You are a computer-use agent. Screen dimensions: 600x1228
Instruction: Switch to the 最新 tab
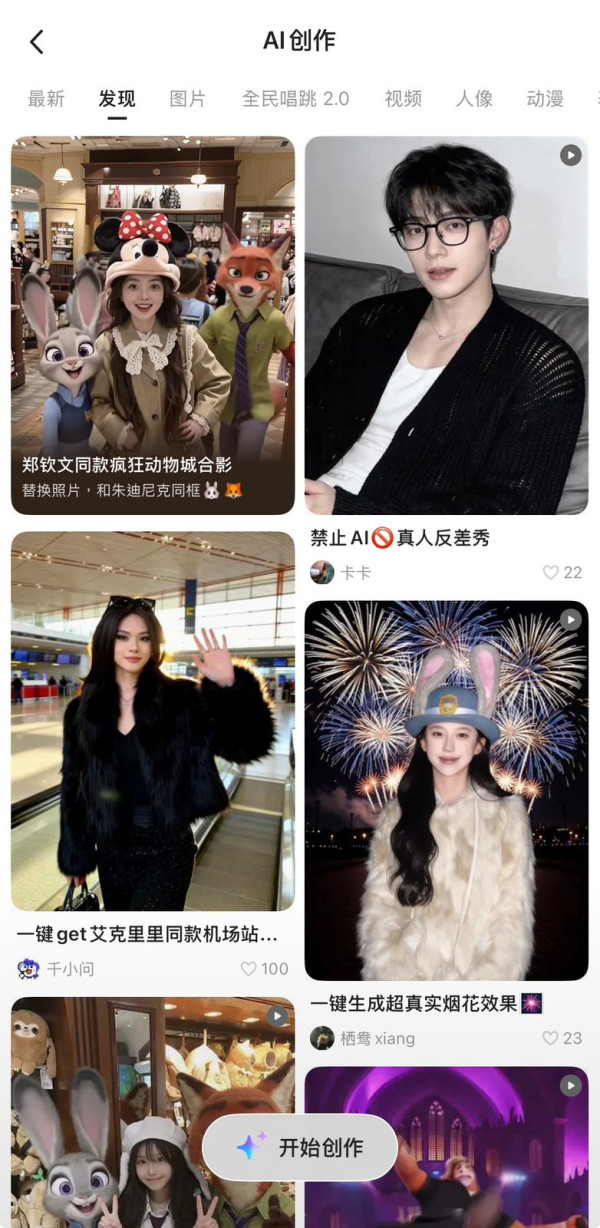tap(46, 99)
